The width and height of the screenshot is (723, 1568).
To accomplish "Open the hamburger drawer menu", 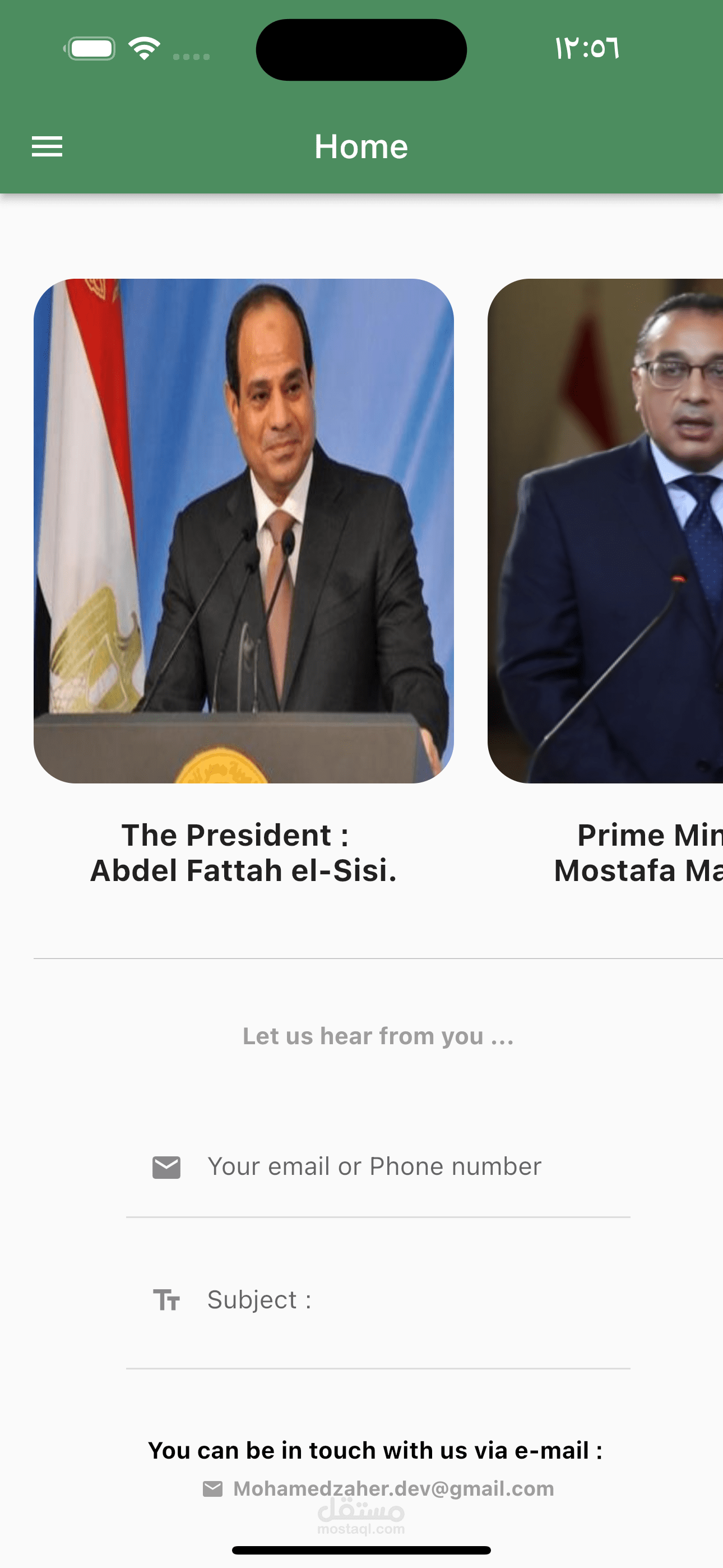I will [47, 147].
